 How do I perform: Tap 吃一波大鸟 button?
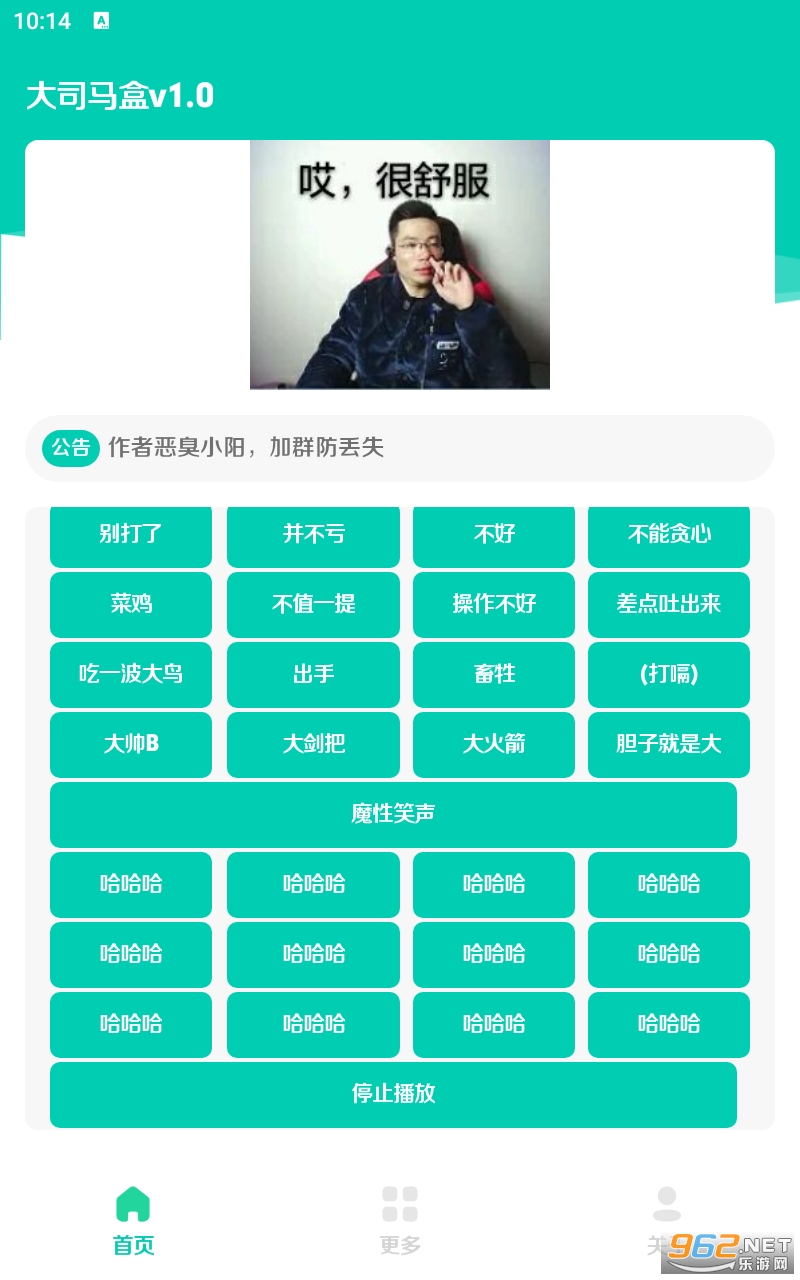coord(131,674)
